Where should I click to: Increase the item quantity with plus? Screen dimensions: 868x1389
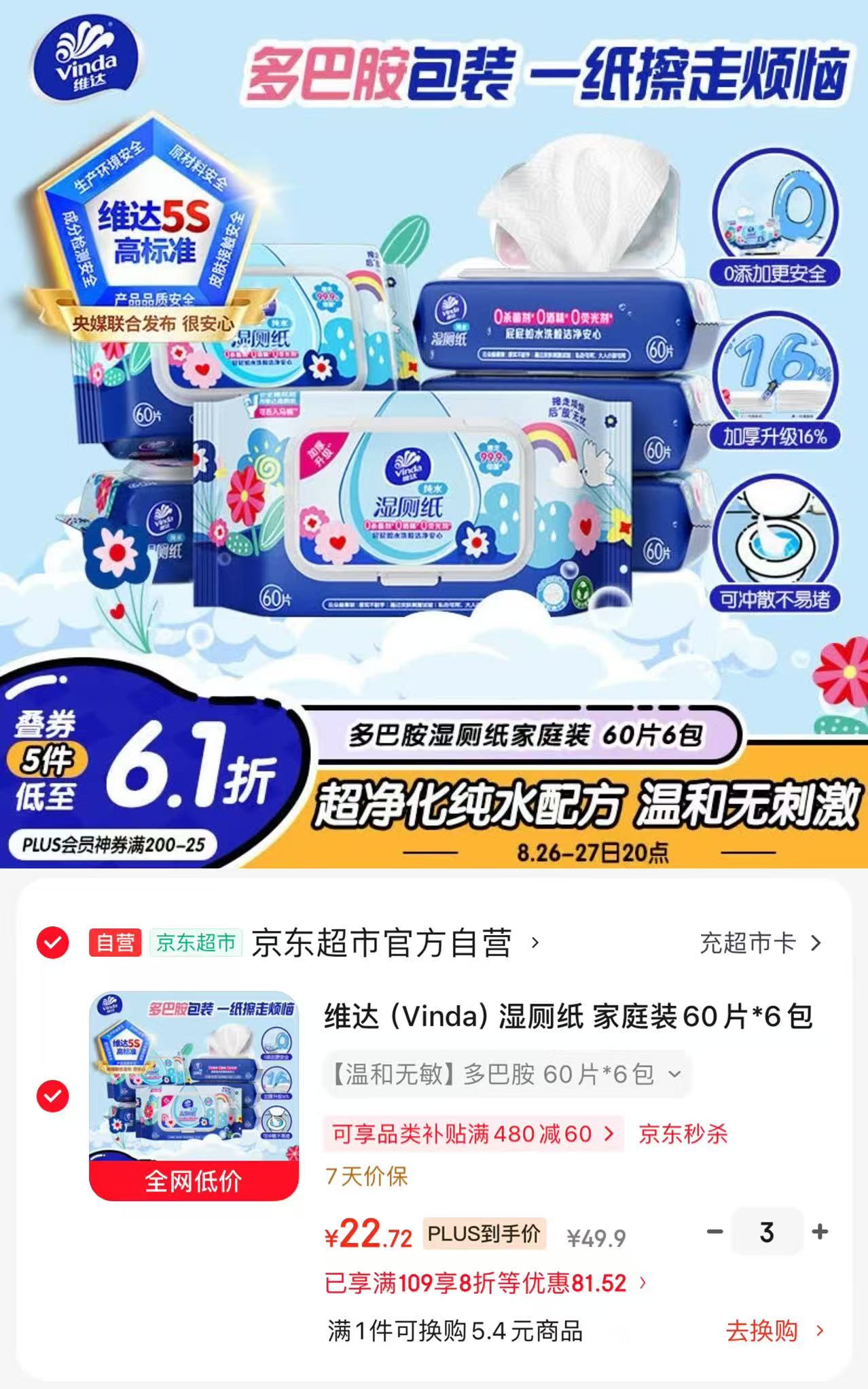click(x=820, y=1231)
